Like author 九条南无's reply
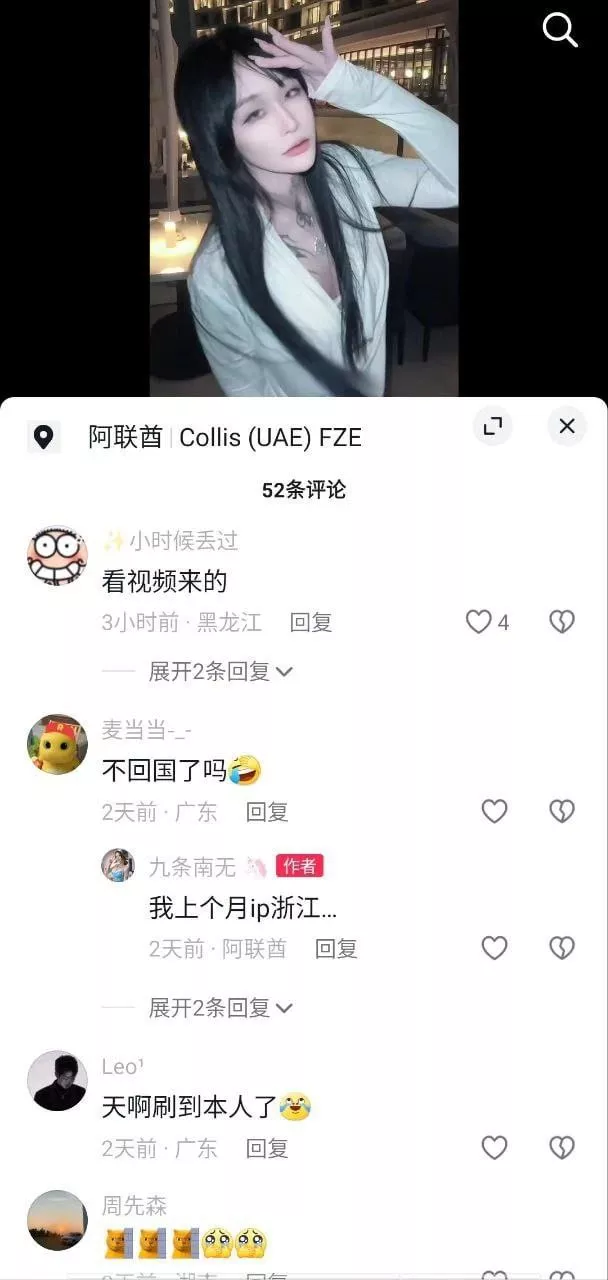Viewport: 608px width, 1280px height. [x=494, y=947]
